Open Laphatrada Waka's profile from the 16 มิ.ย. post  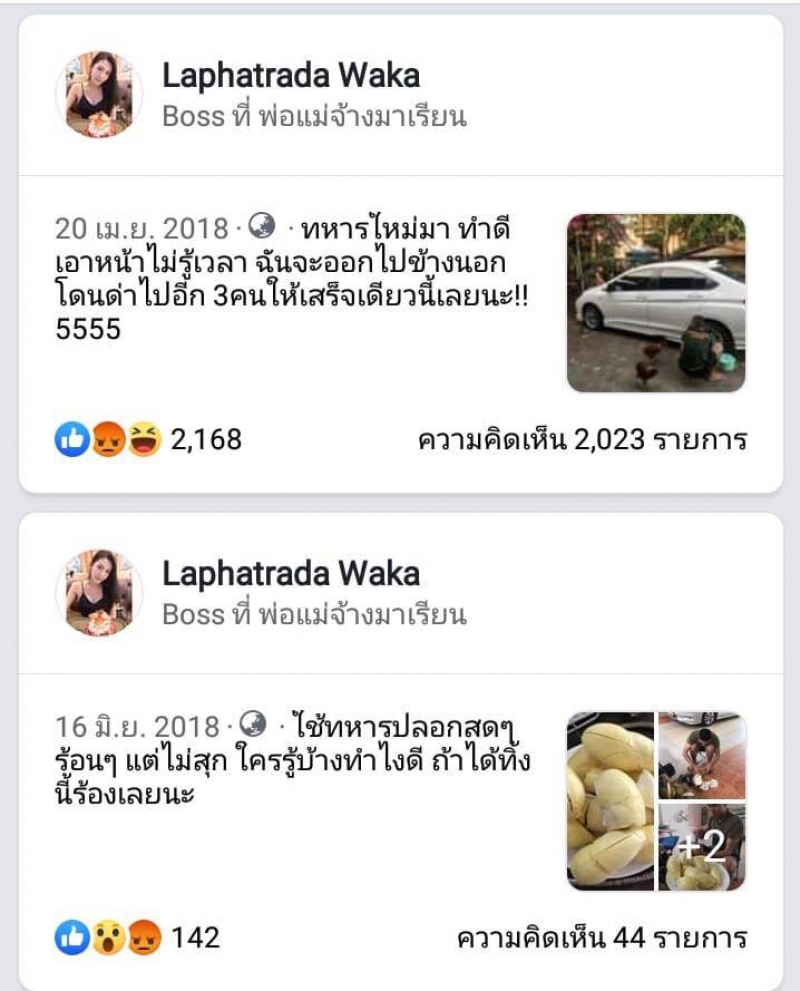[x=290, y=574]
